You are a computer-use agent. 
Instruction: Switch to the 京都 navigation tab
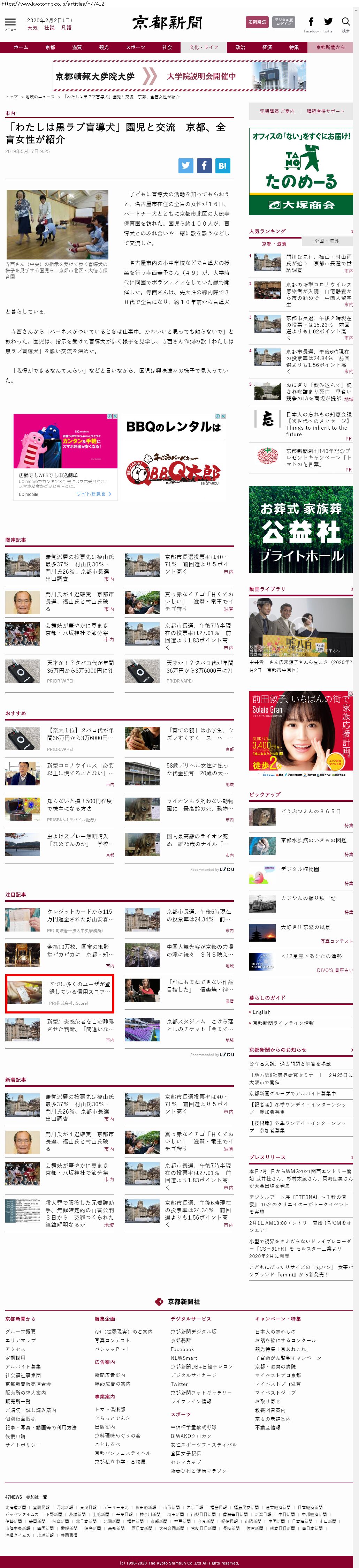click(50, 47)
